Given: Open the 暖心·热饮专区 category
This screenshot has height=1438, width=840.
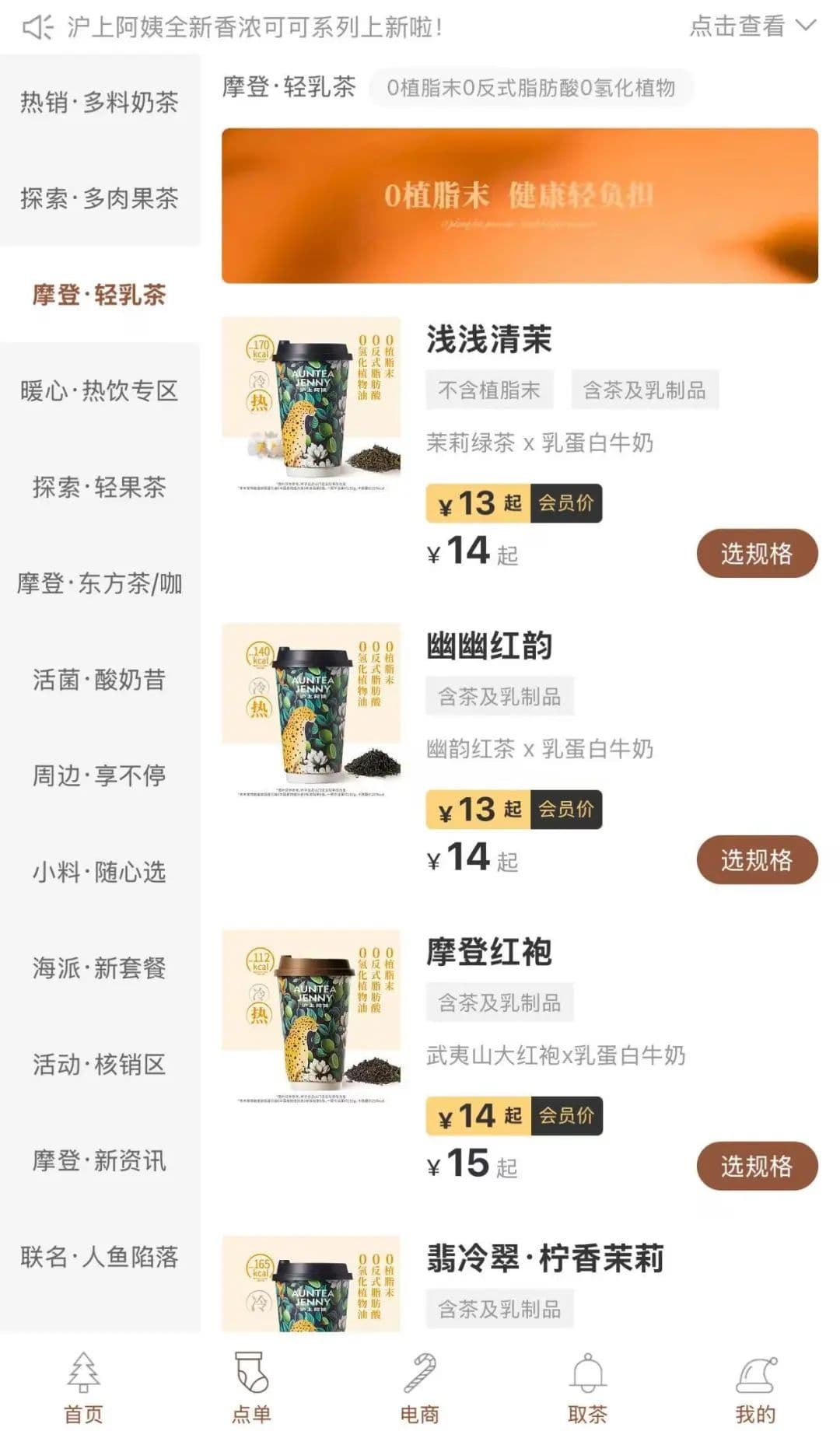Looking at the screenshot, I should [x=100, y=390].
